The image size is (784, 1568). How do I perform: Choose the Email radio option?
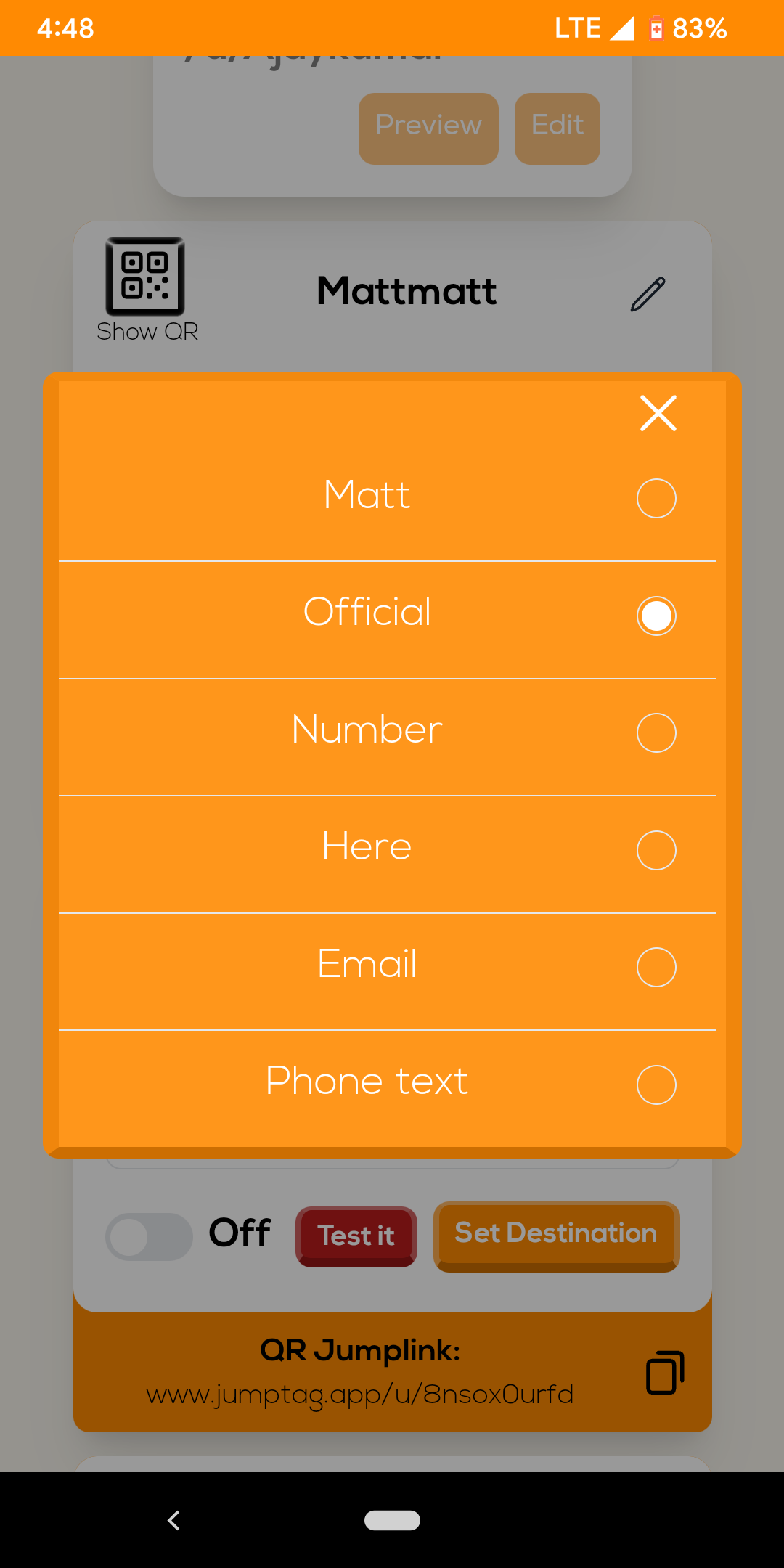(x=656, y=966)
